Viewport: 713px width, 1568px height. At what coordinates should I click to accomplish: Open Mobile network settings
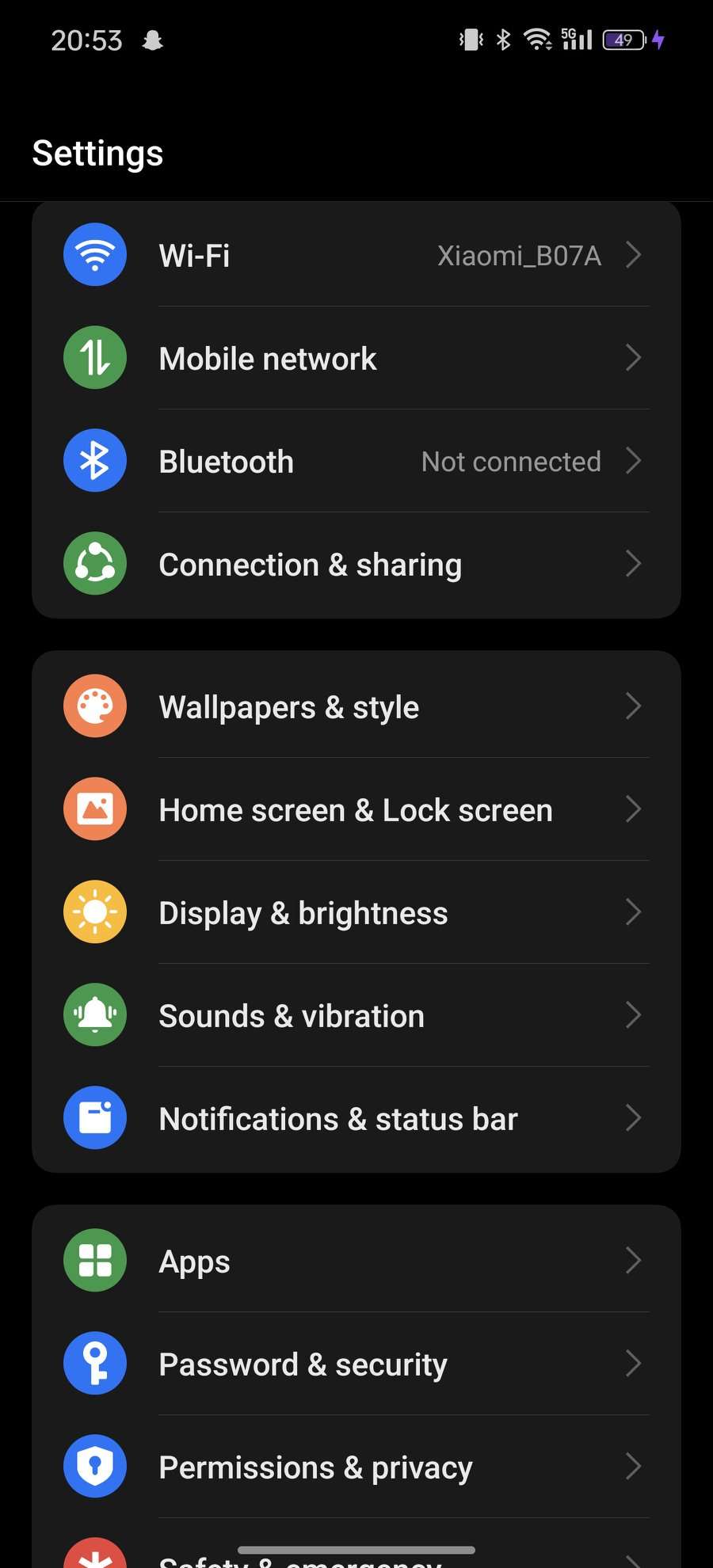[x=356, y=358]
